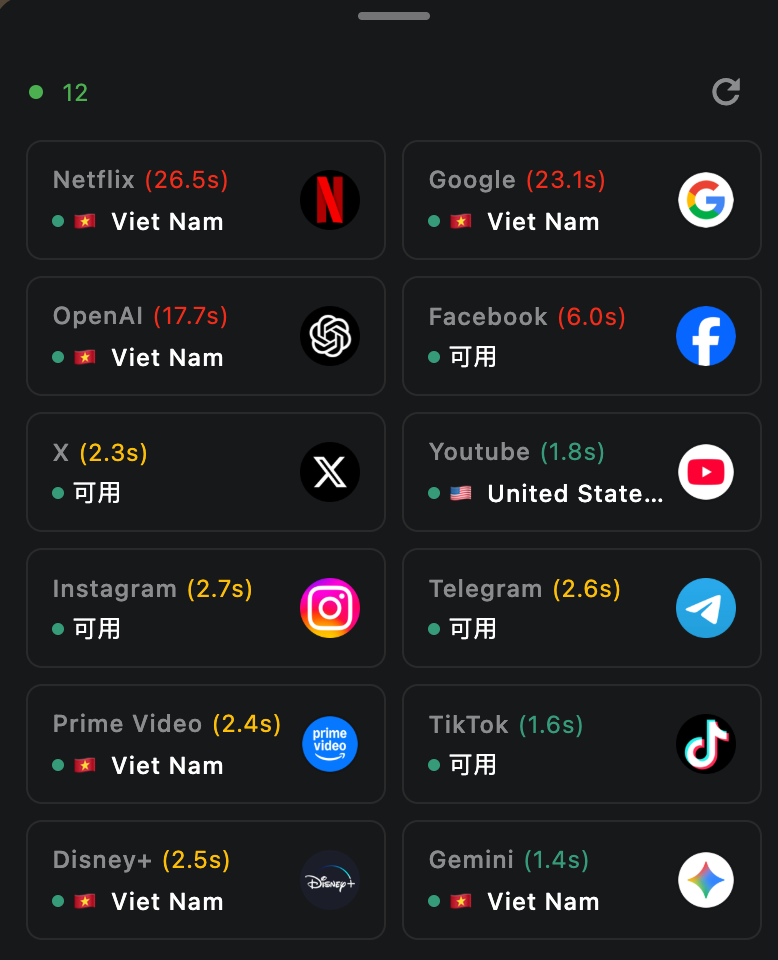The image size is (778, 960).
Task: Tap the sheet drag handle
Action: pyautogui.click(x=394, y=16)
